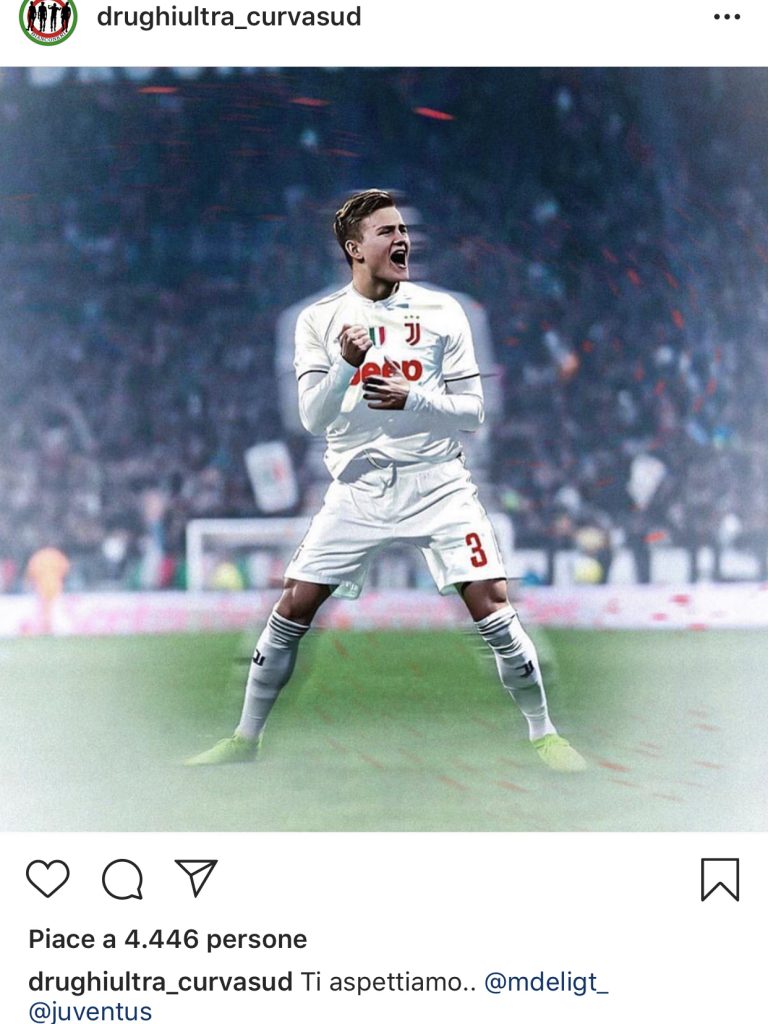Like this post with the heart icon
Viewport: 768px width, 1024px height.
(48, 879)
